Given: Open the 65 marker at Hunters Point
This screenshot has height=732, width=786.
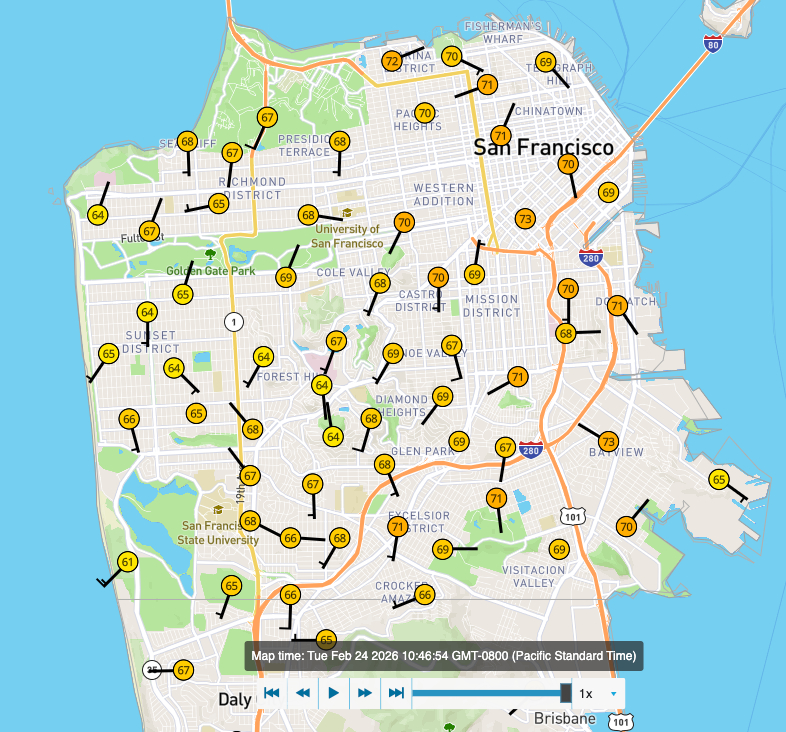Looking at the screenshot, I should 719,480.
